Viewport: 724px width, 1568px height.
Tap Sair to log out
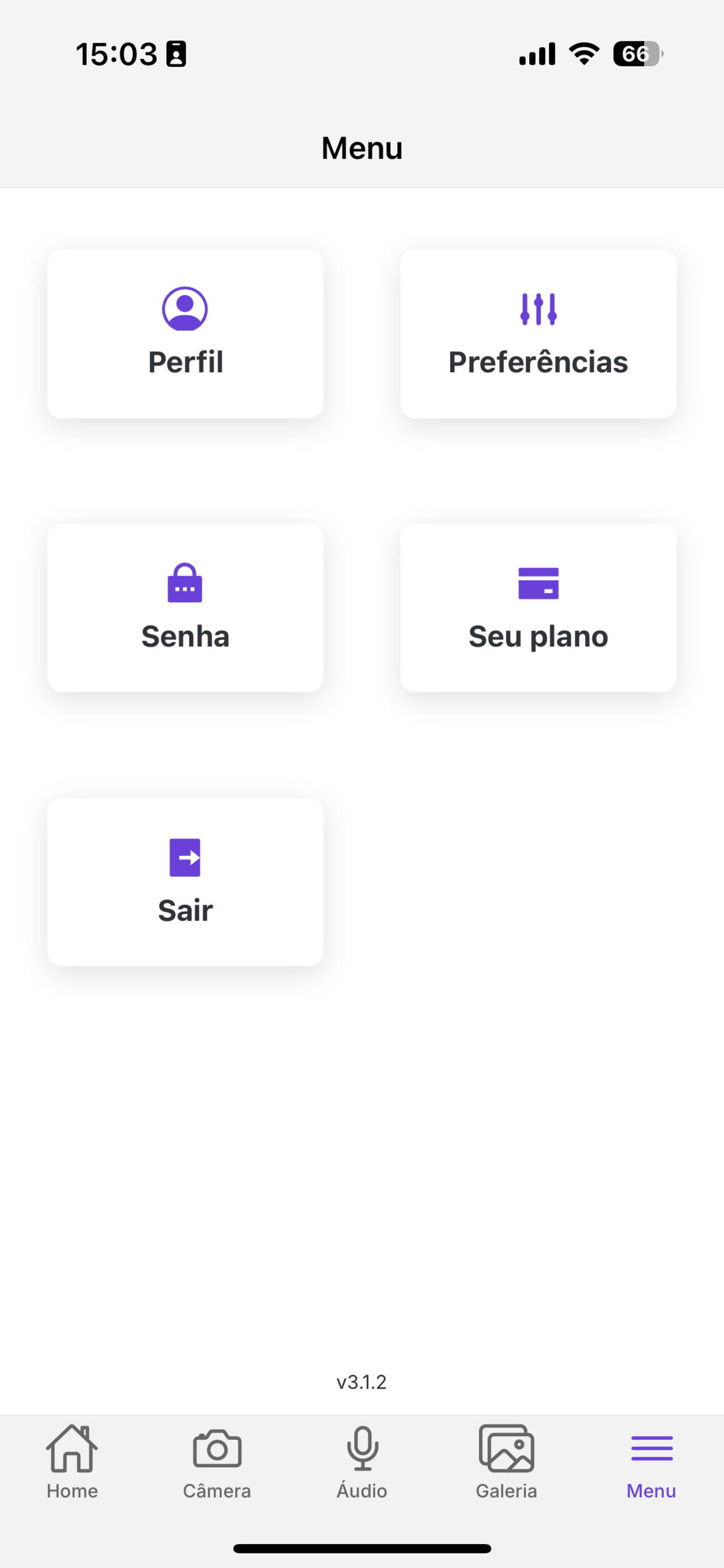click(185, 881)
